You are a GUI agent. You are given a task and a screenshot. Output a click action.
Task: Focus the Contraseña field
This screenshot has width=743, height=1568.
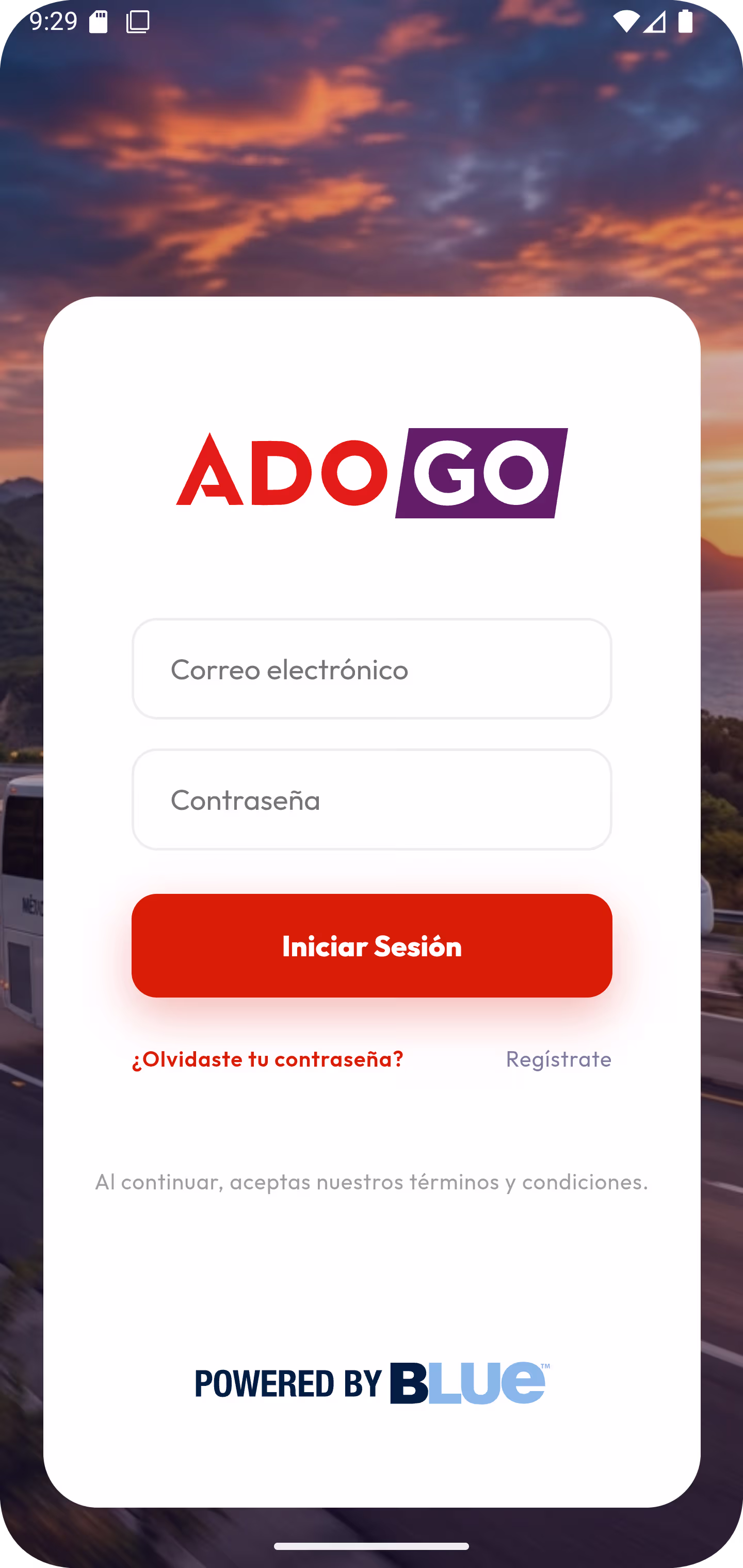(372, 800)
